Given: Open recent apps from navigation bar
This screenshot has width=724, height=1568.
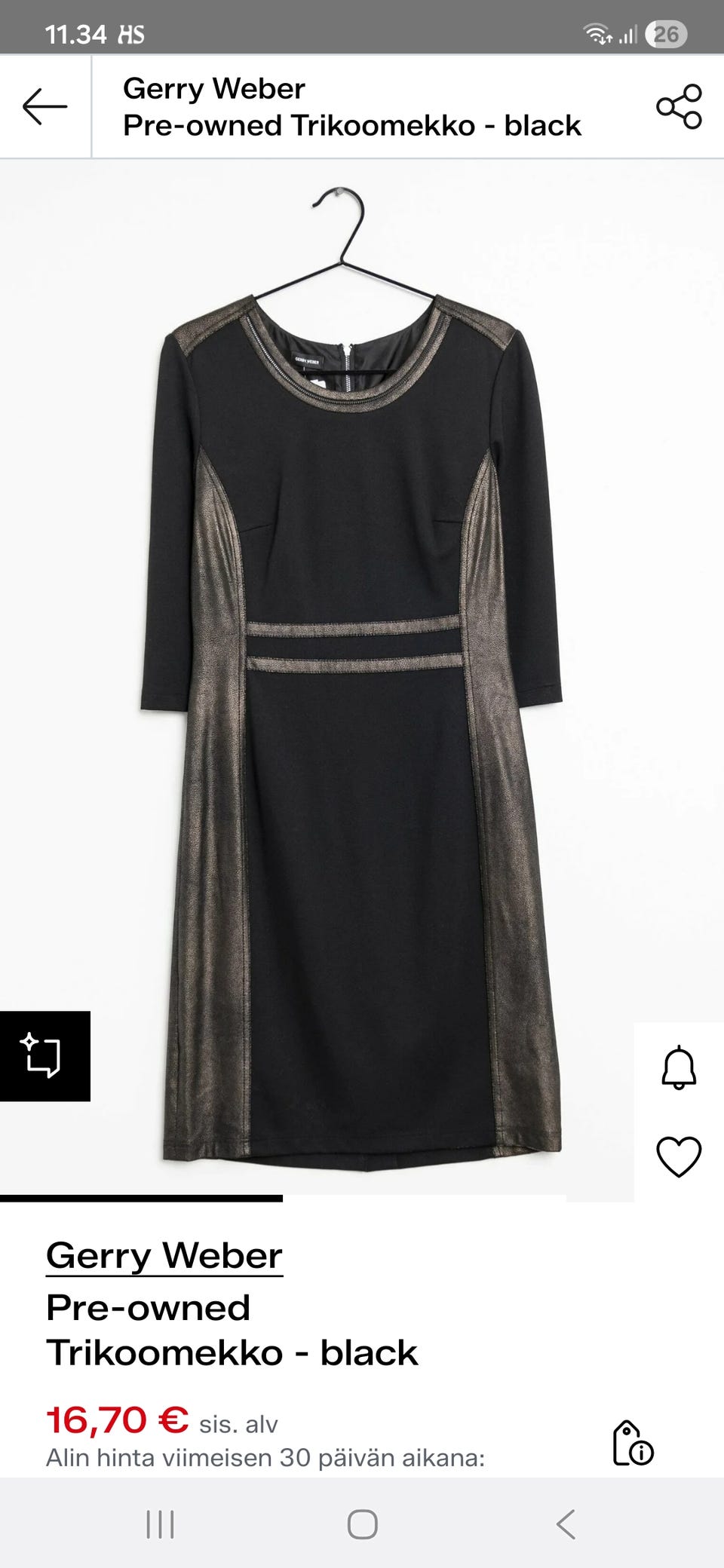Looking at the screenshot, I should tap(160, 1524).
